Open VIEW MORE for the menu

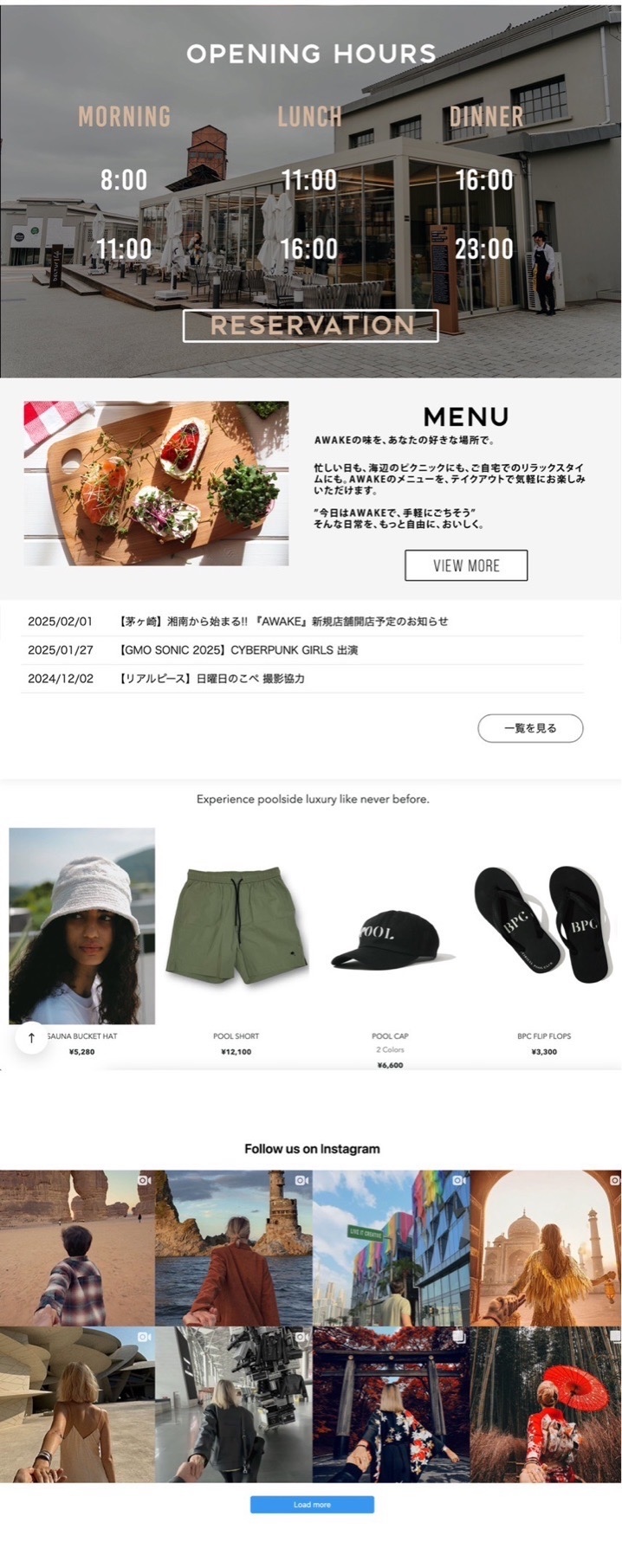click(x=465, y=565)
